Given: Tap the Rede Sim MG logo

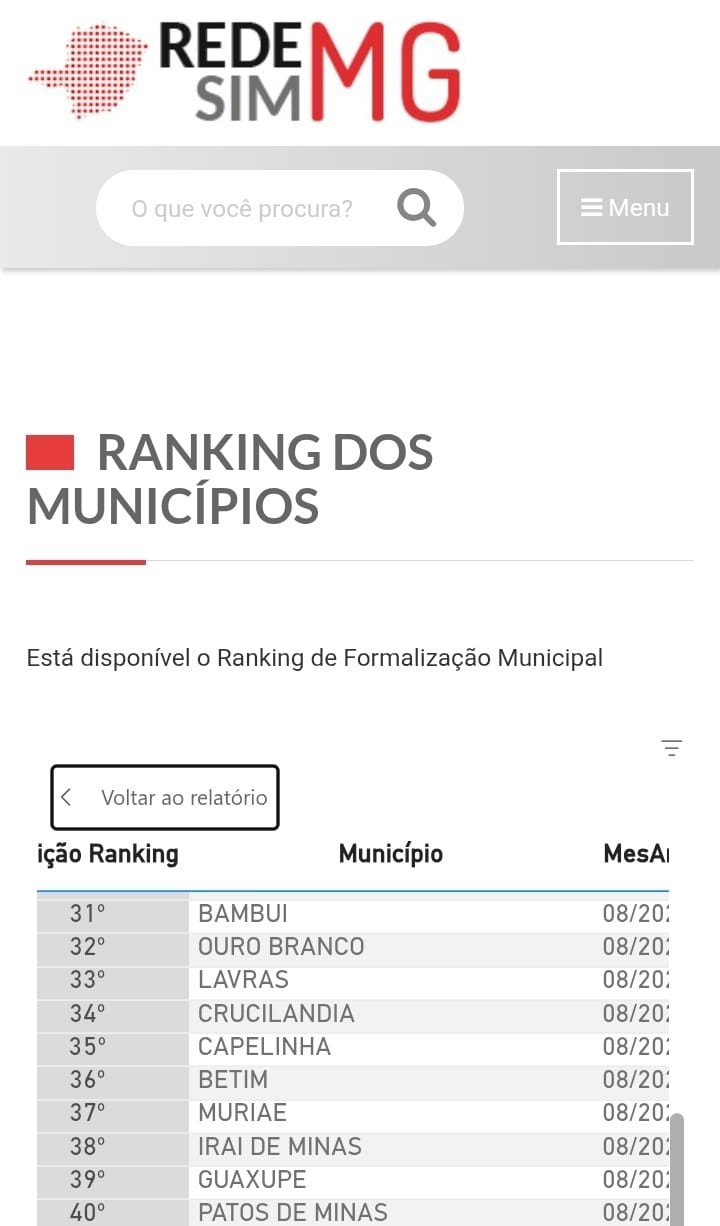Looking at the screenshot, I should [x=245, y=72].
